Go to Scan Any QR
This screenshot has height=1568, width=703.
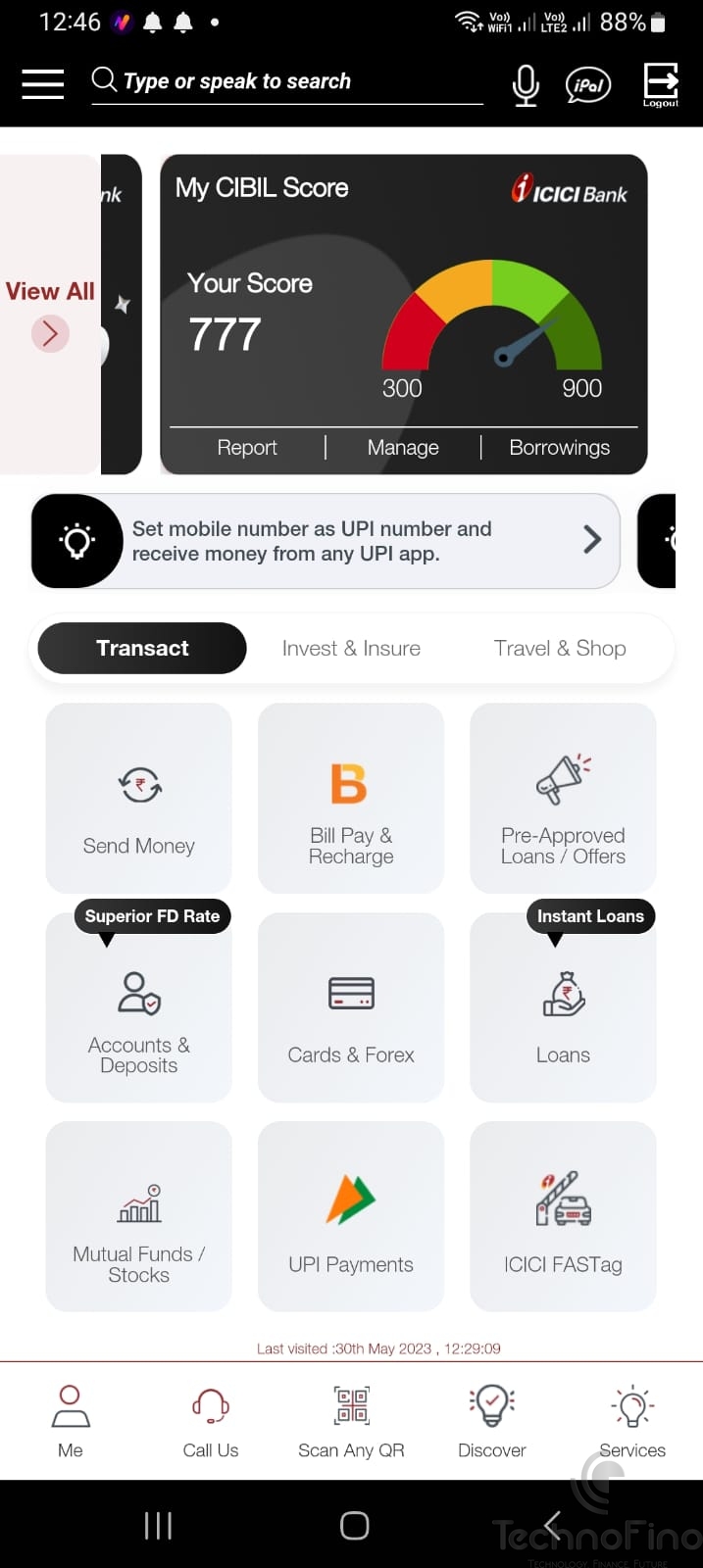pyautogui.click(x=351, y=1421)
